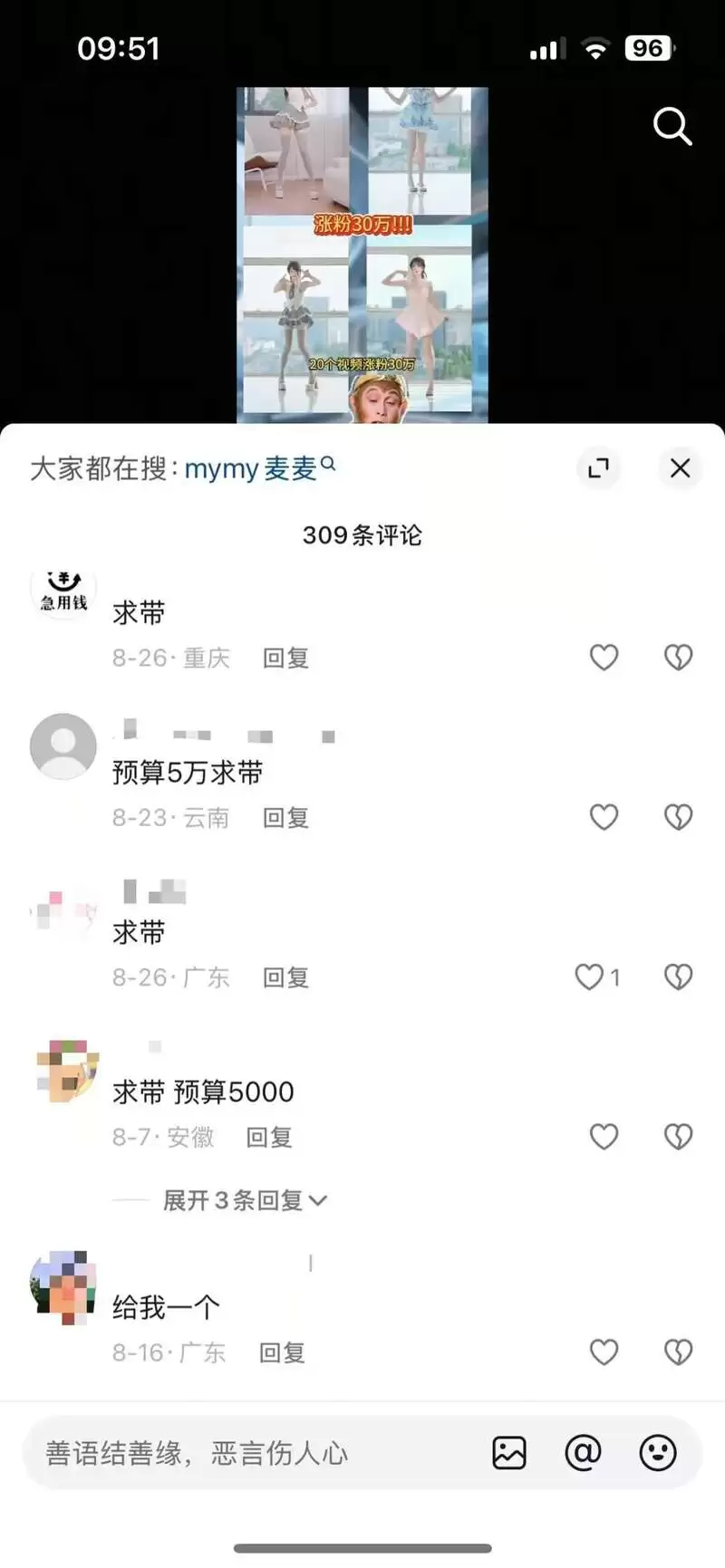The width and height of the screenshot is (725, 1568).
Task: Like the comment 求带 from 重庆
Action: tap(604, 658)
